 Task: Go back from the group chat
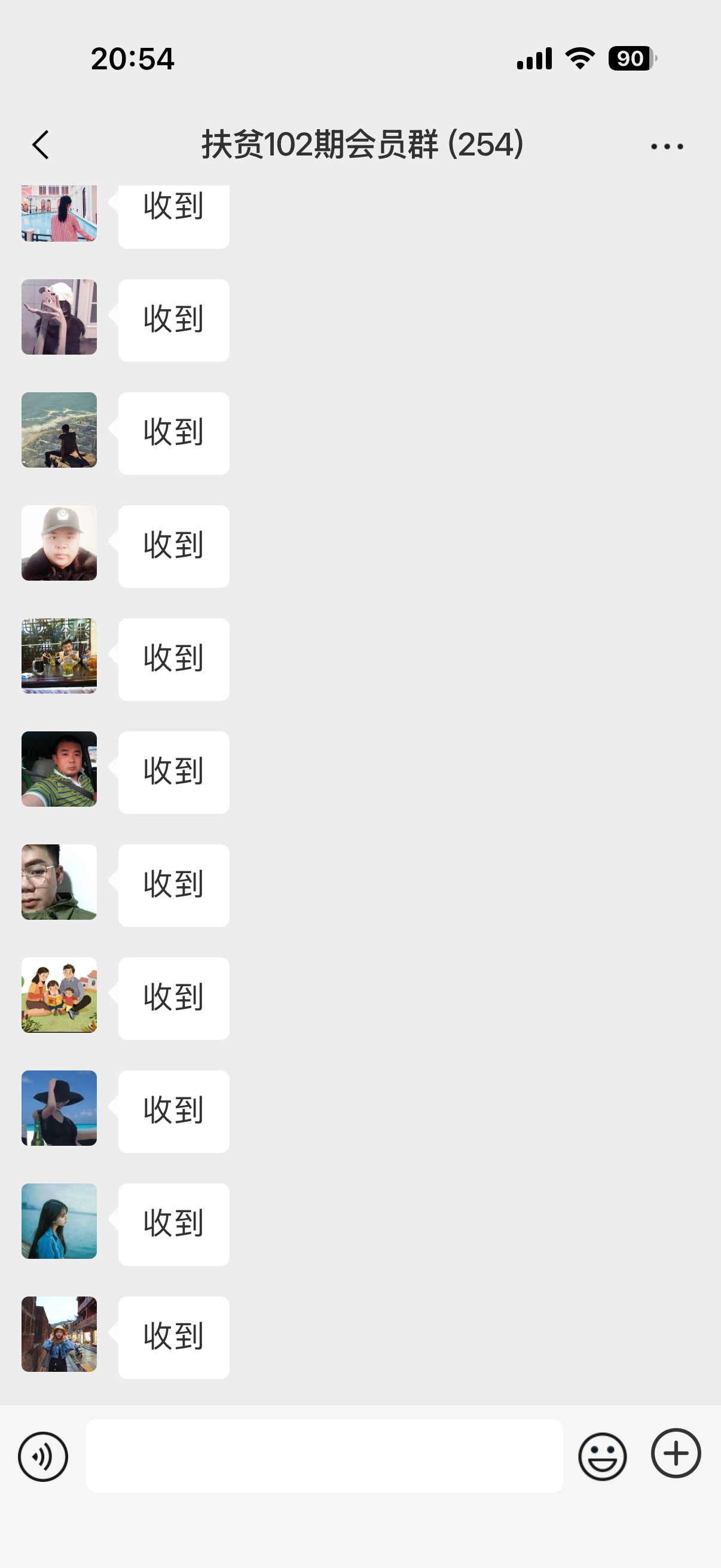(x=40, y=145)
